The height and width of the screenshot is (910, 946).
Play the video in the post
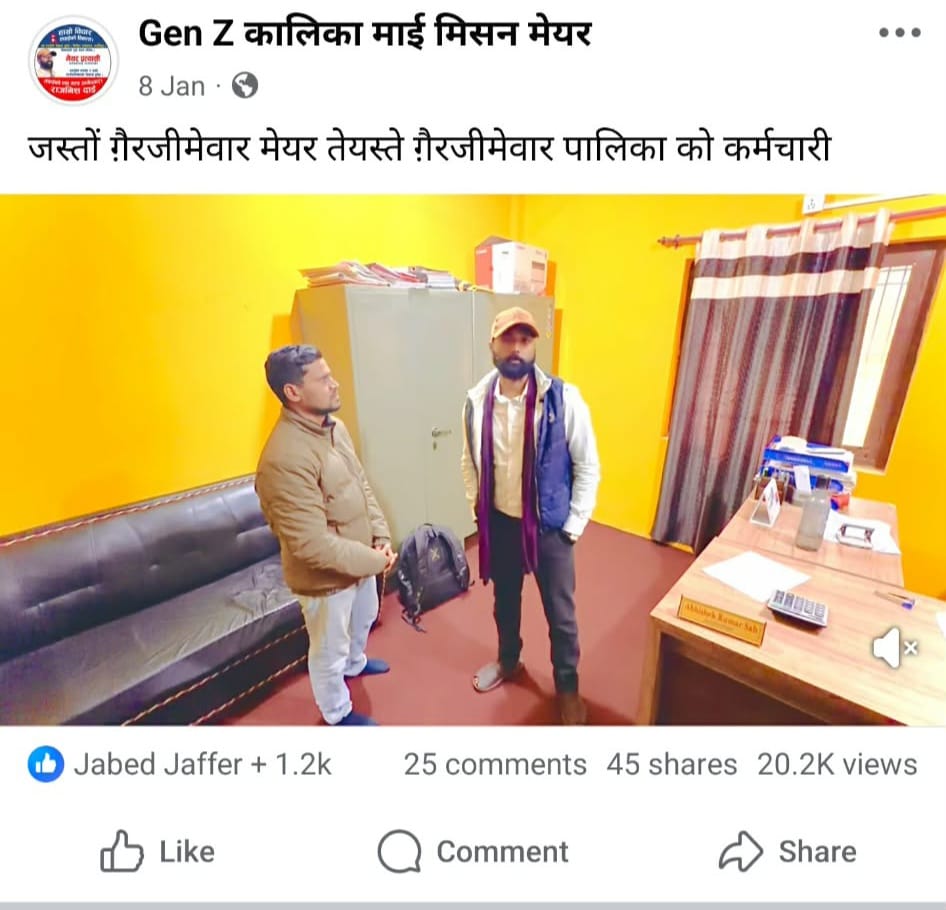tap(472, 460)
